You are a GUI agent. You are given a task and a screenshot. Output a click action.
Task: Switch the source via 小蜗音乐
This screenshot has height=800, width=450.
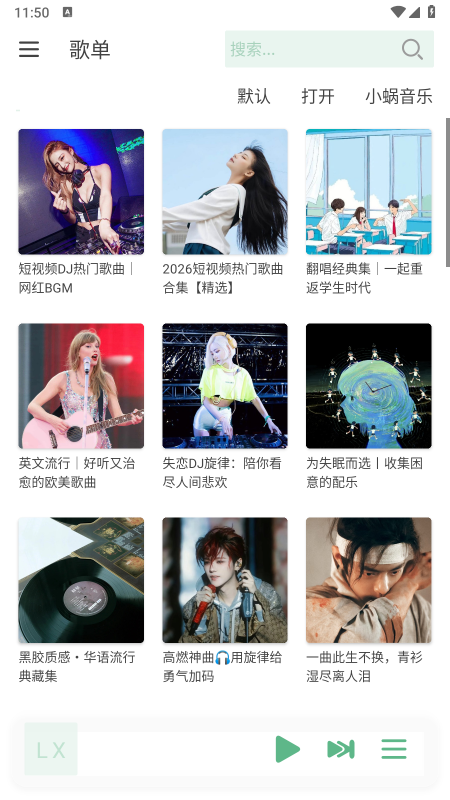click(398, 96)
